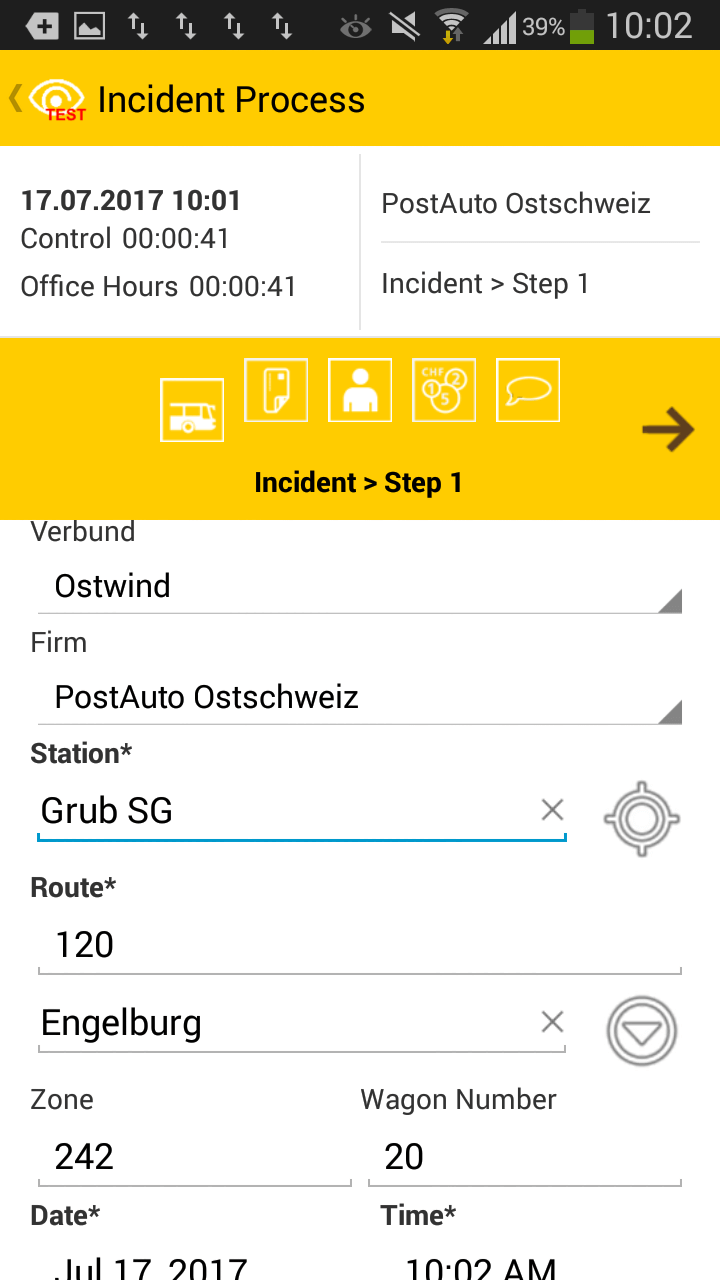Open the CHF fee step

click(444, 390)
